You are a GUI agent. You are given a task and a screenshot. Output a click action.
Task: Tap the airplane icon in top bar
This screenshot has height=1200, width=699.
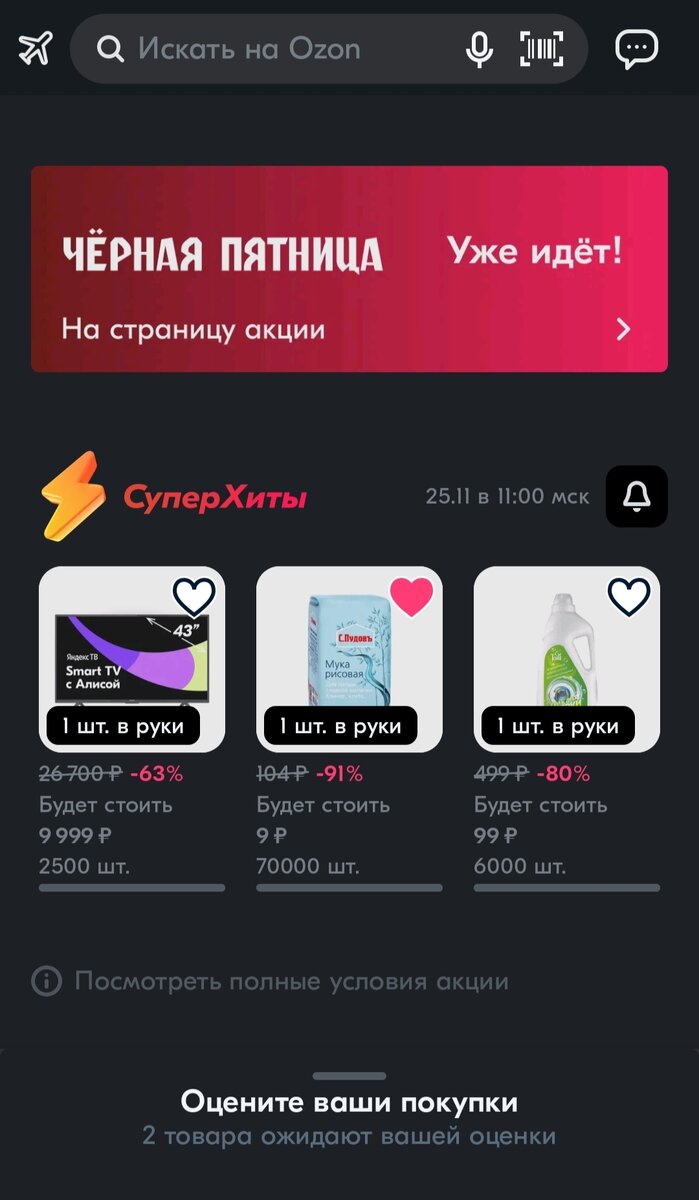(35, 48)
